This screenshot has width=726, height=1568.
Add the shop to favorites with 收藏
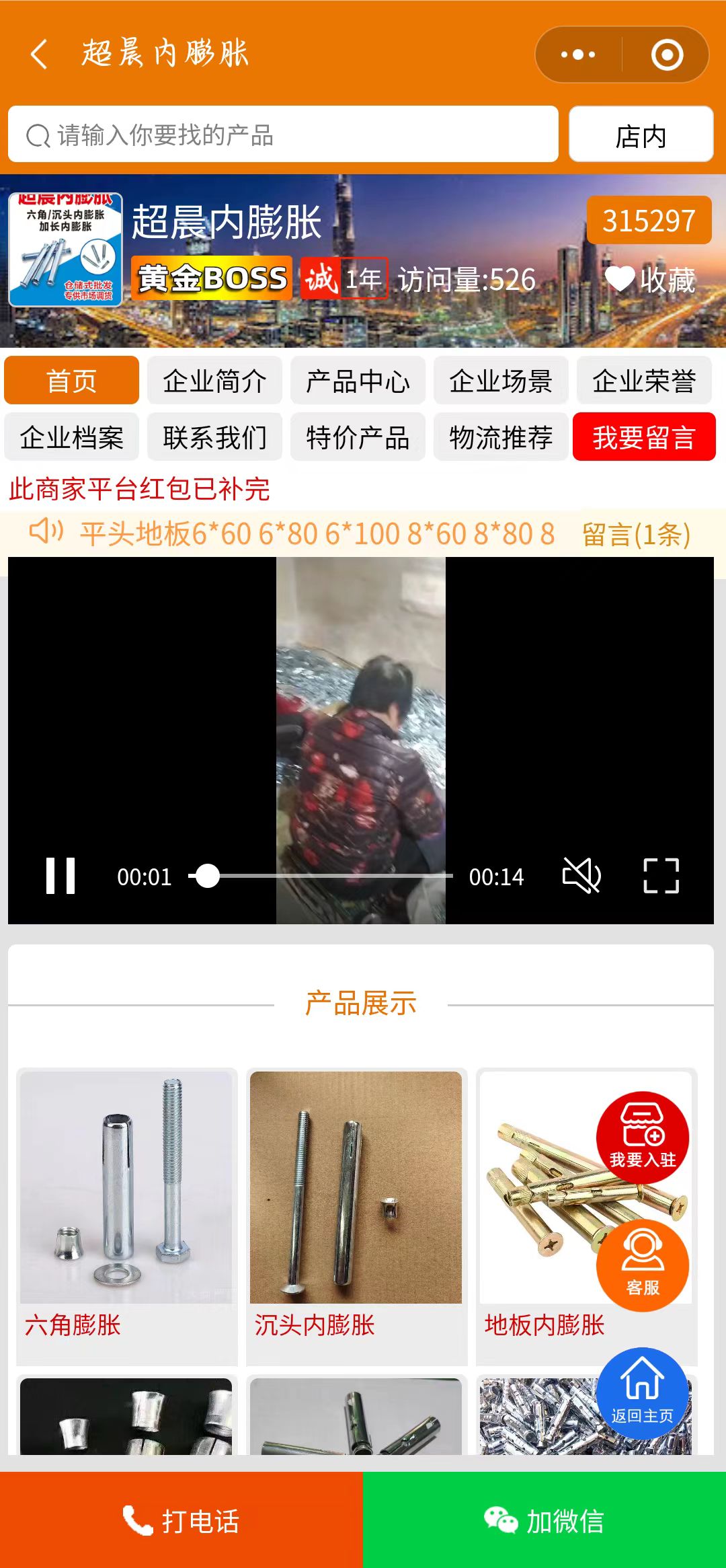649,279
